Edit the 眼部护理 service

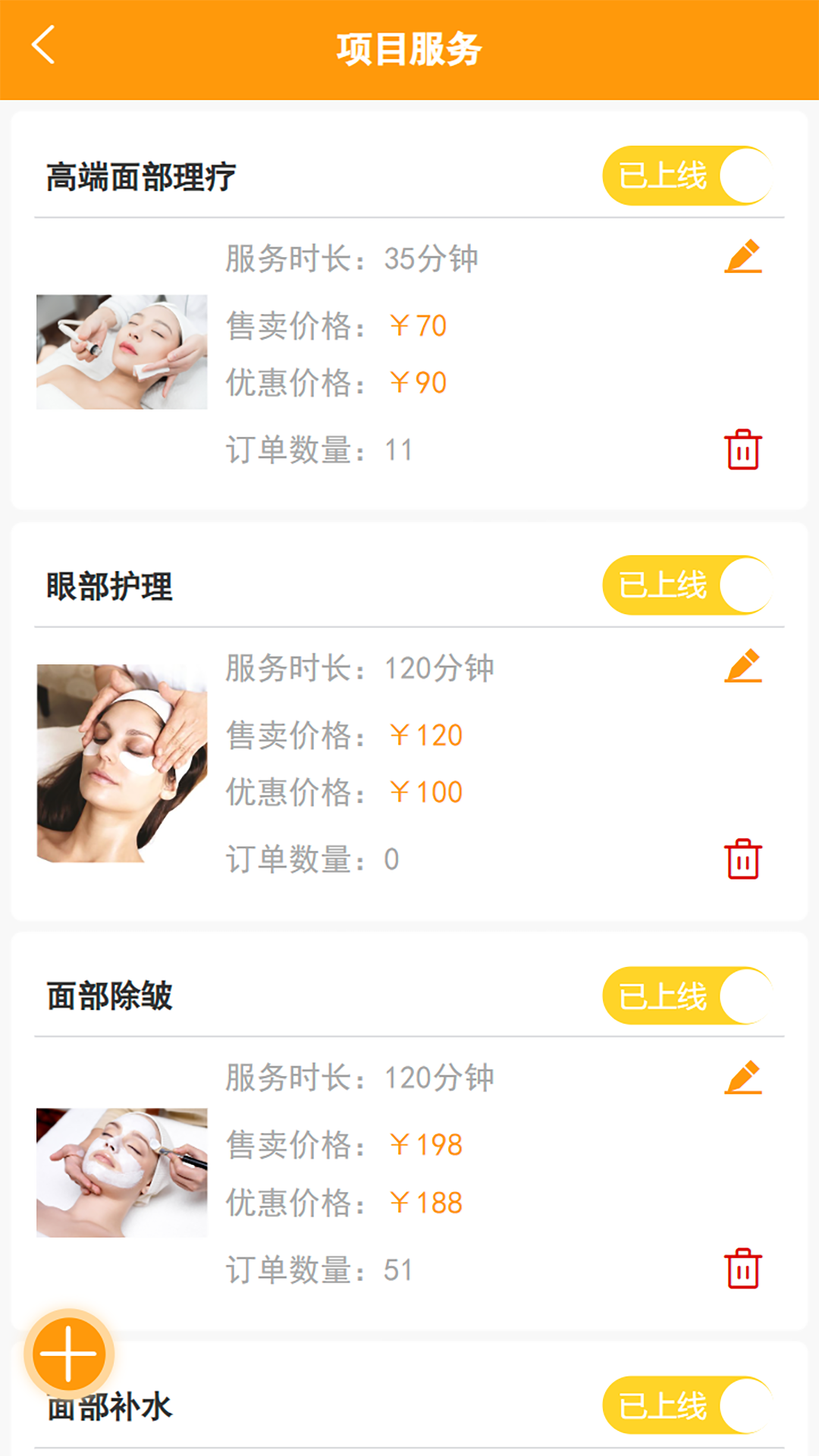point(743,666)
